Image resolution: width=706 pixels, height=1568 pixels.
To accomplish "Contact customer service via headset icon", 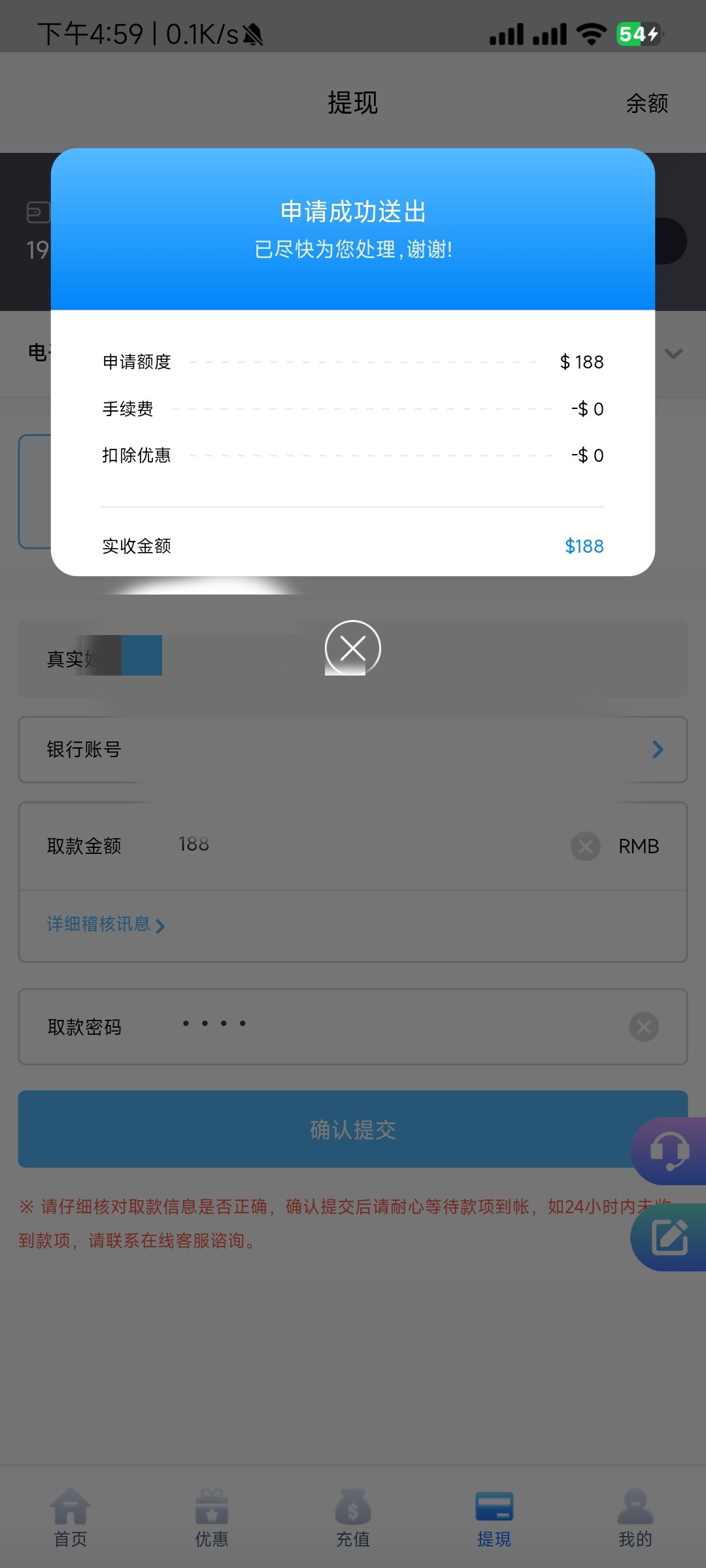I will pyautogui.click(x=669, y=1151).
